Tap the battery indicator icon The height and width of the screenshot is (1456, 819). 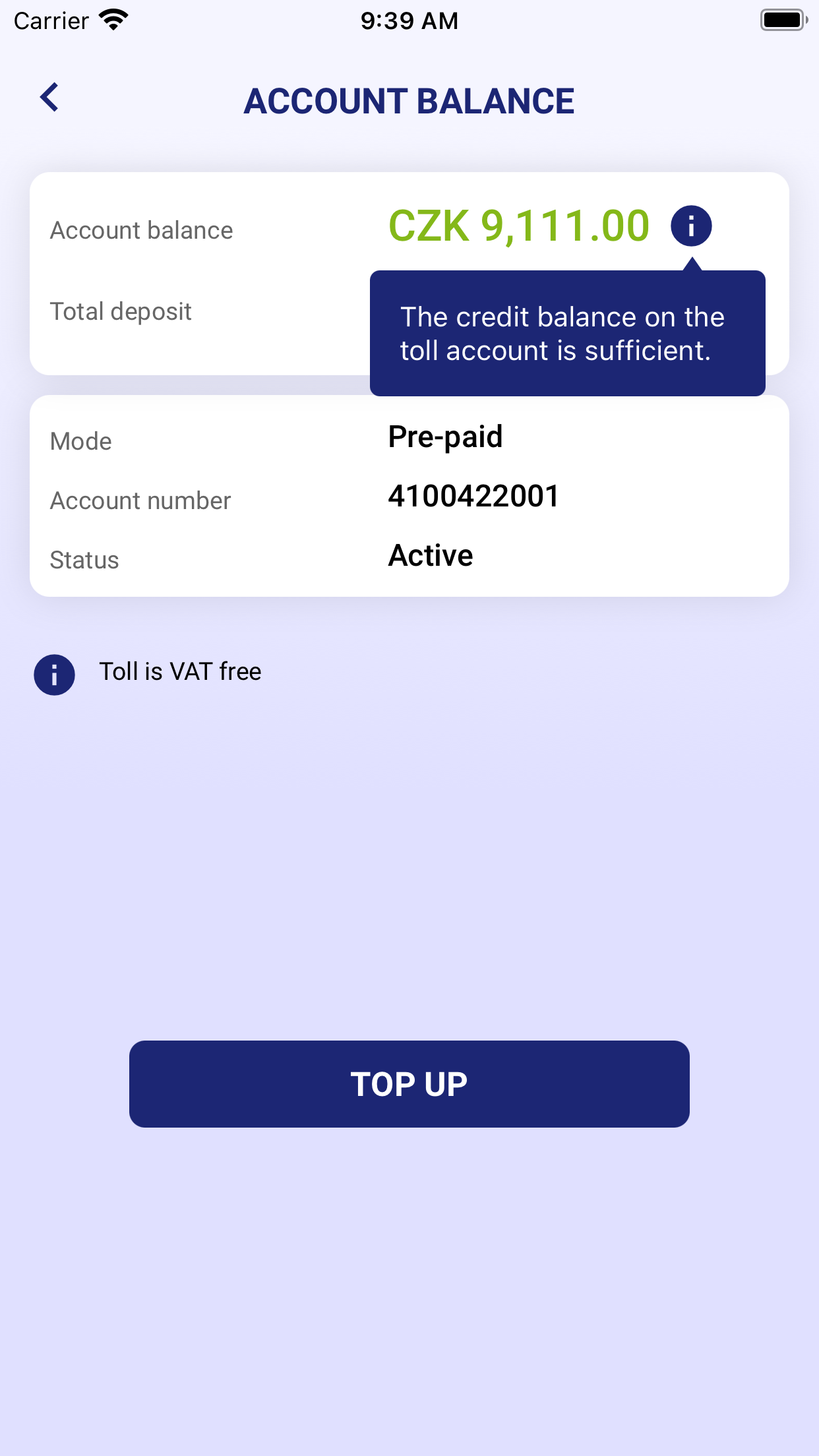[782, 18]
